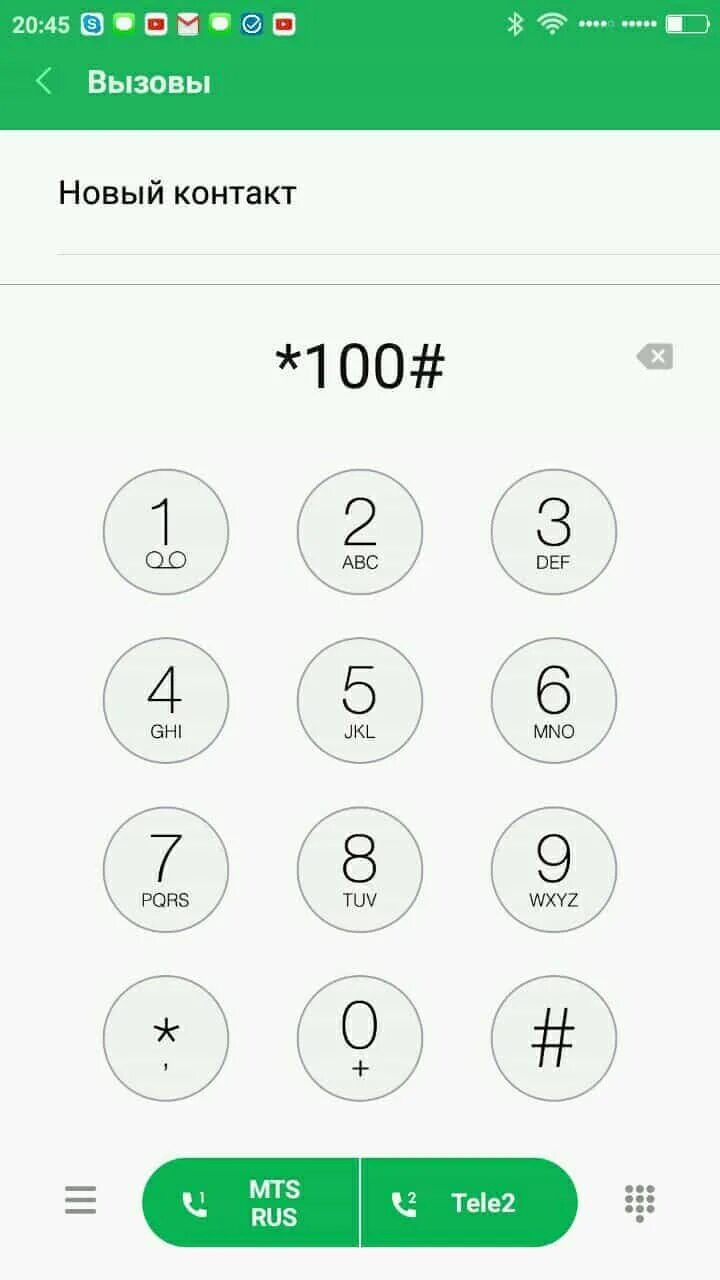Tap the 8 TUV key
This screenshot has width=720, height=1280.
pyautogui.click(x=360, y=869)
